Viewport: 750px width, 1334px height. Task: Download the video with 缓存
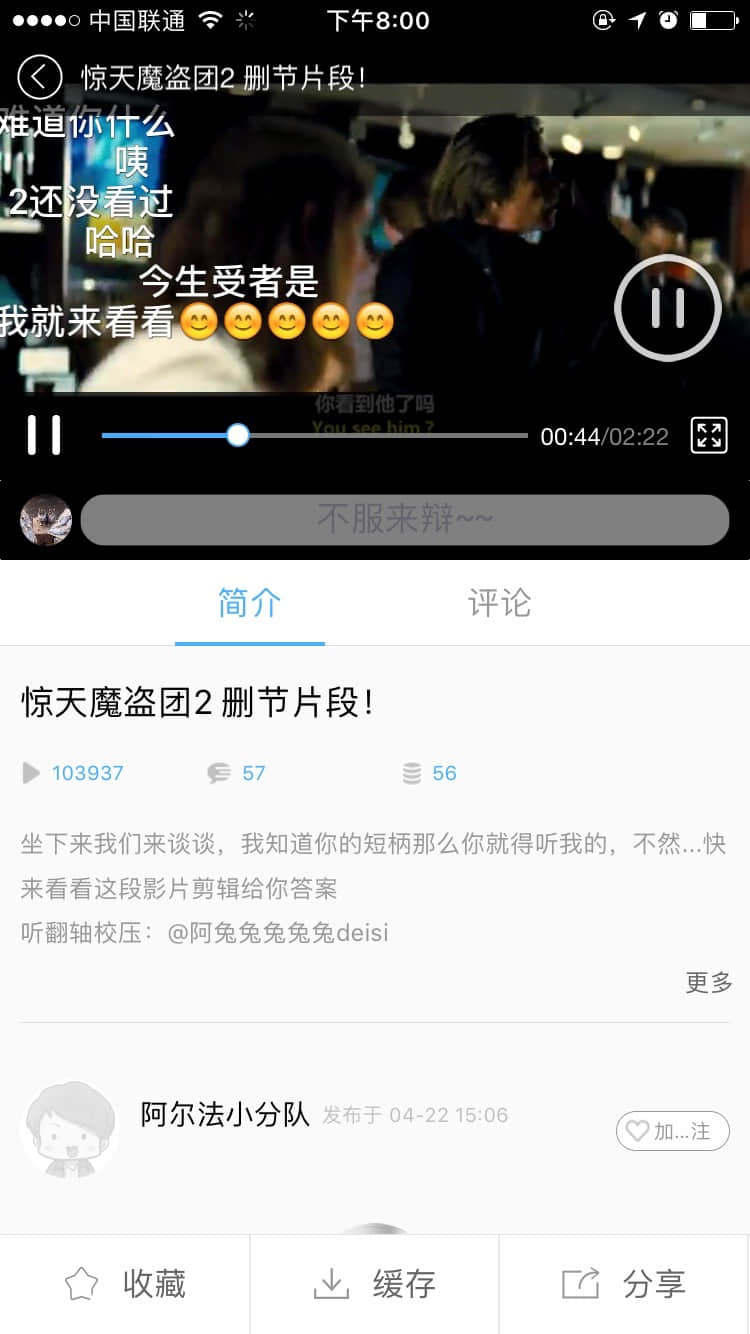click(374, 1284)
